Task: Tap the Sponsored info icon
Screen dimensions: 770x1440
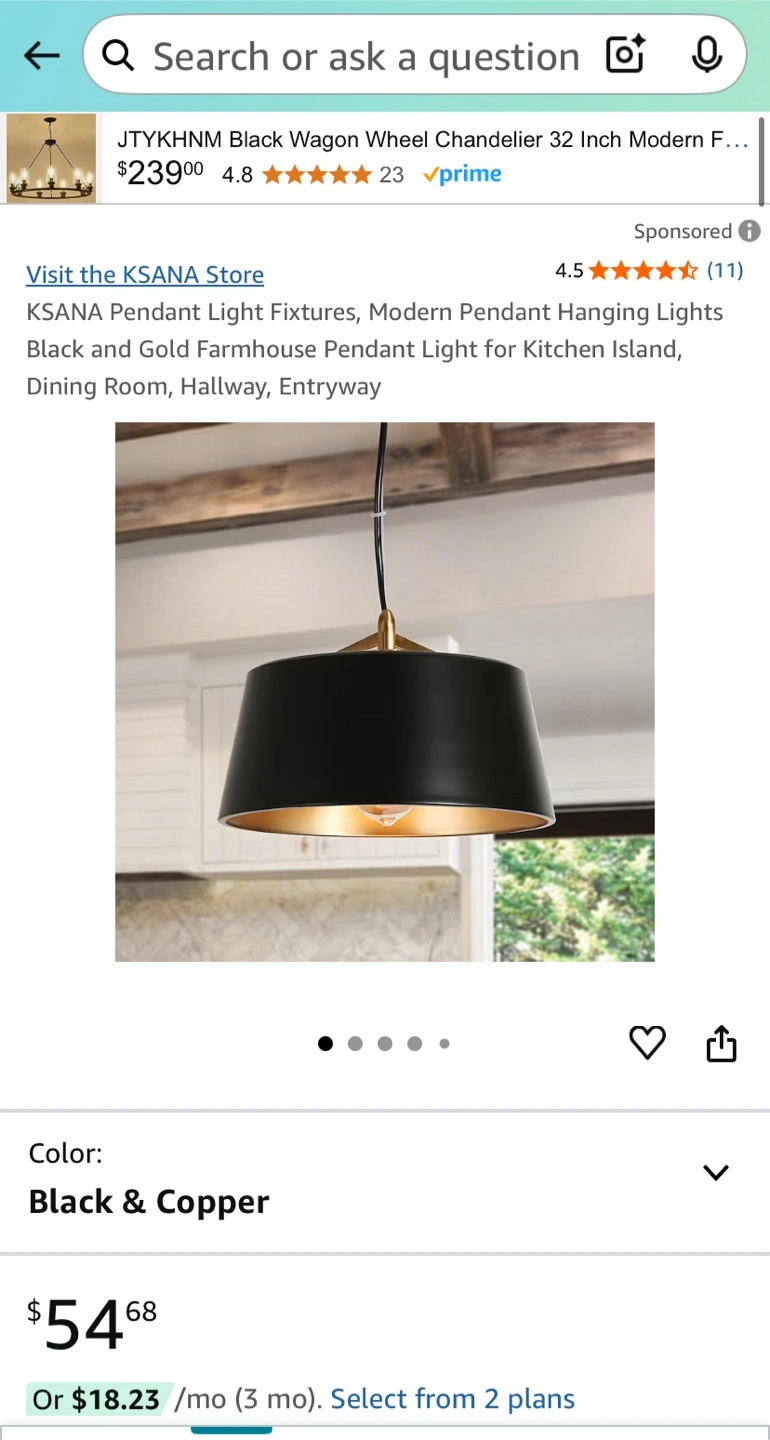Action: [x=749, y=231]
